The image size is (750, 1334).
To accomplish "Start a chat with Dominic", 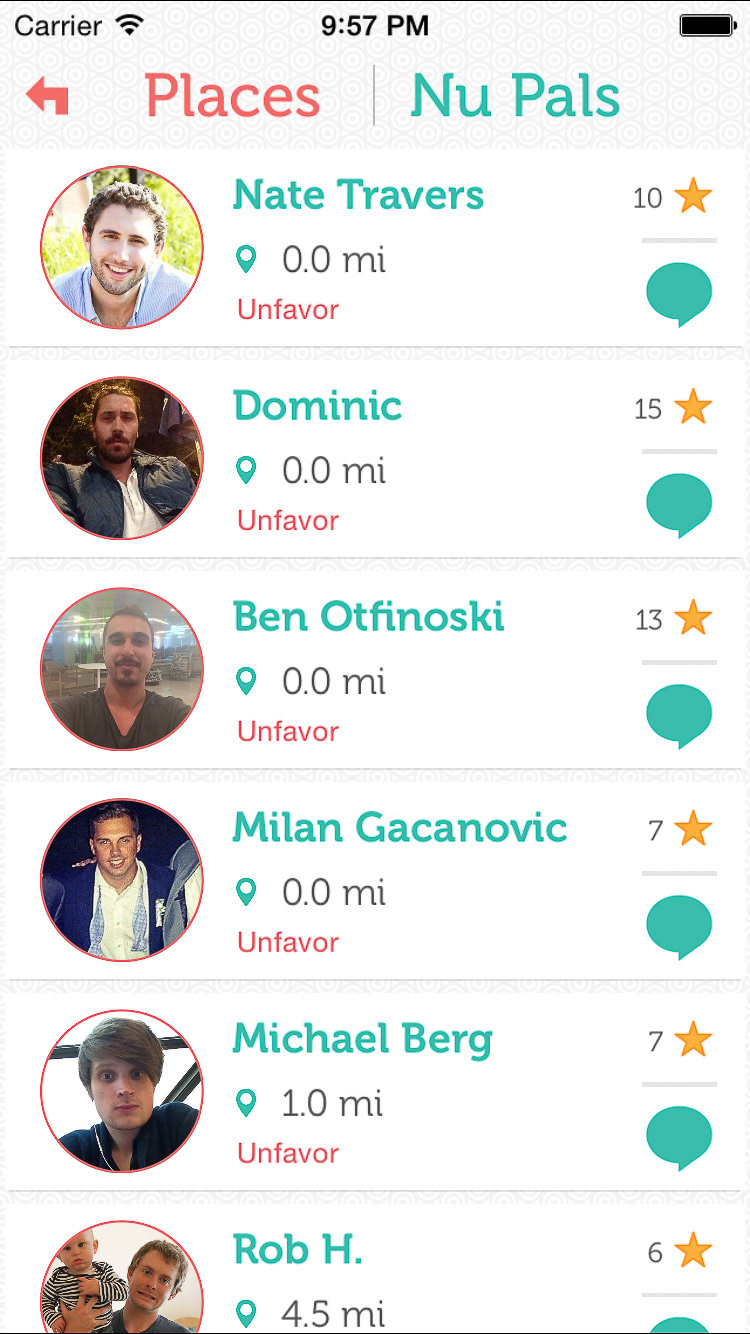I will coord(679,505).
